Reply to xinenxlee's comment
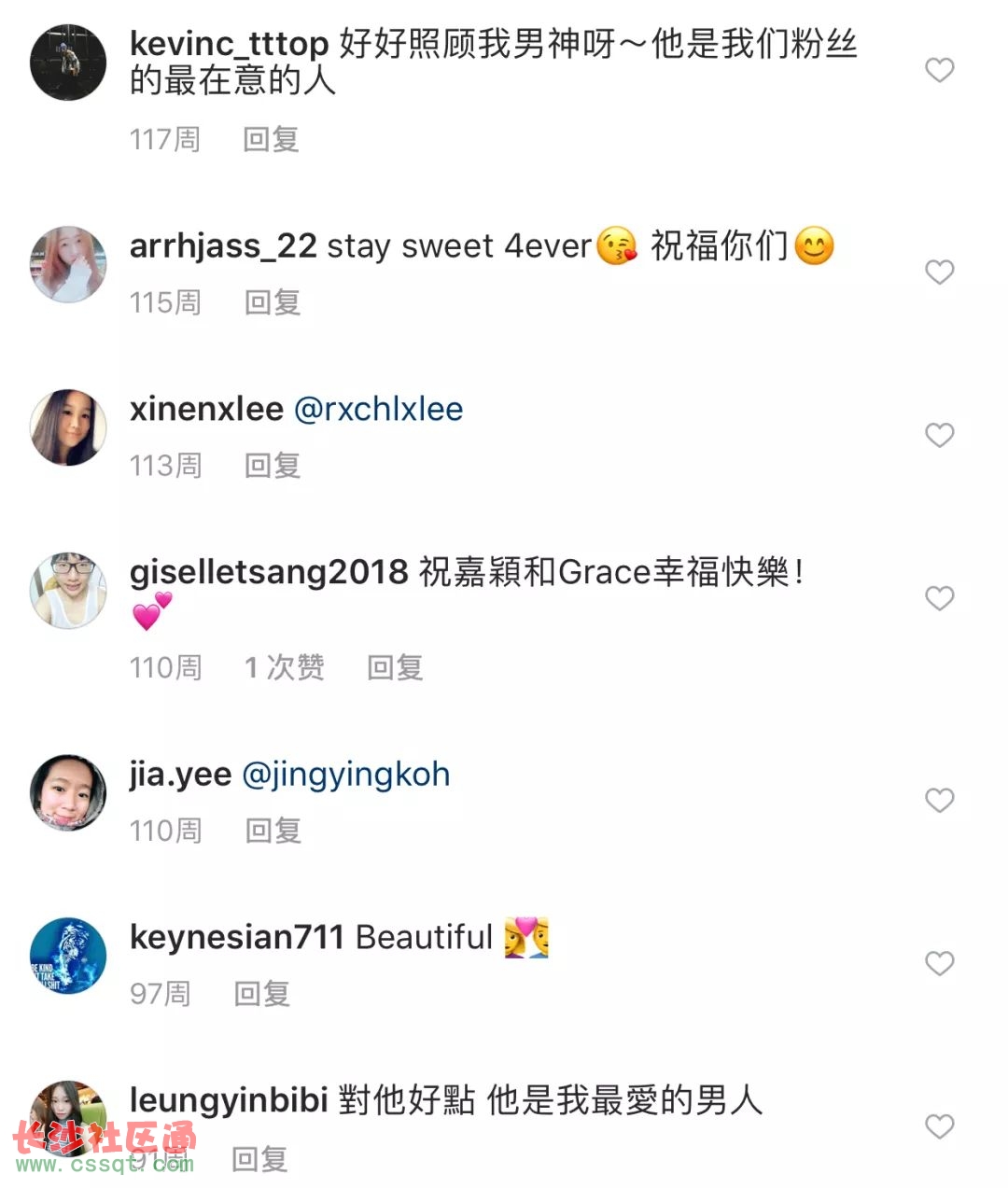 coord(273,465)
